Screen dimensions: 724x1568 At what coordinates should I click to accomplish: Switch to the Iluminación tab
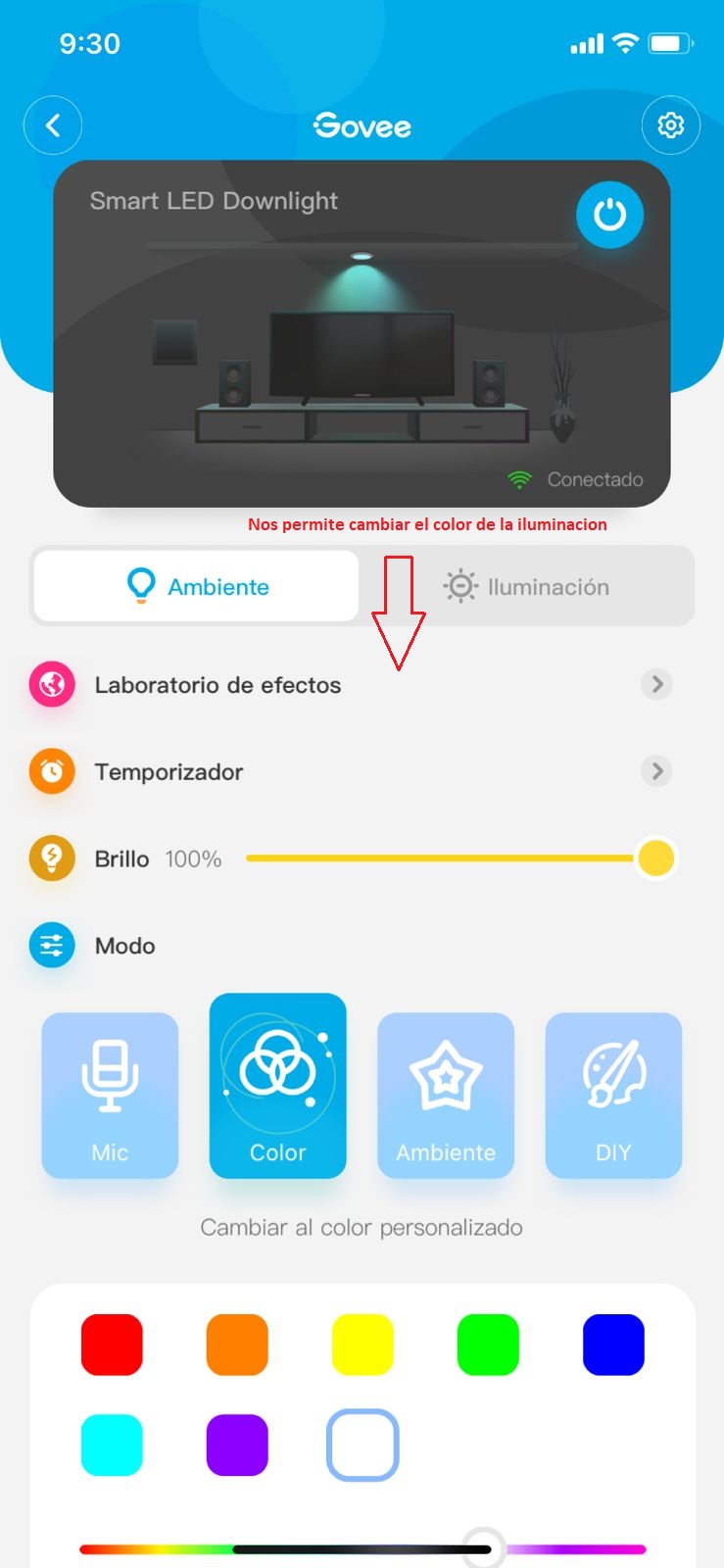coord(527,587)
